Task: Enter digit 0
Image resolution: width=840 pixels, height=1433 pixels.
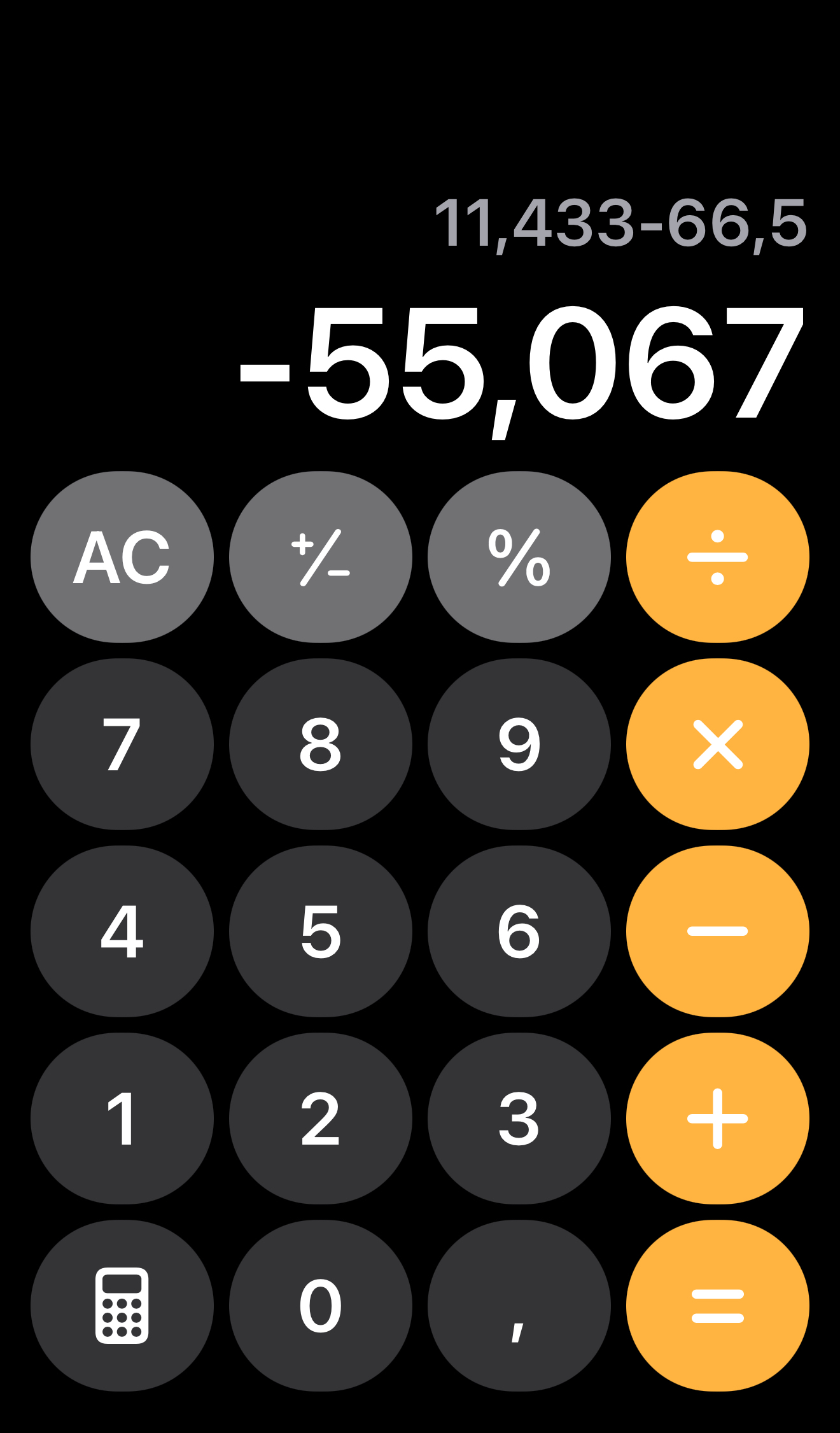Action: tap(320, 1306)
